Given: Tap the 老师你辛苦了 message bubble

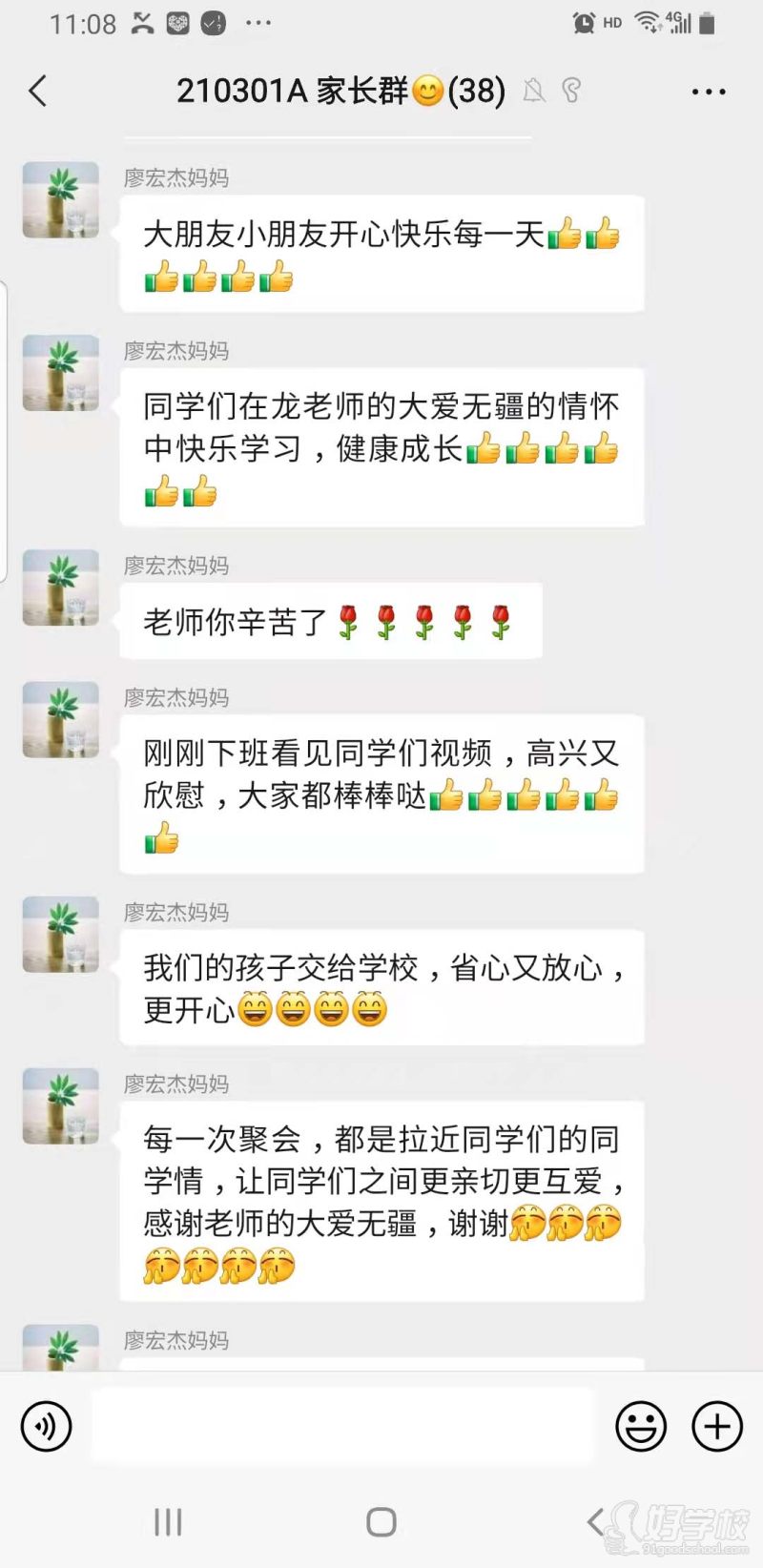Looking at the screenshot, I should [x=329, y=620].
